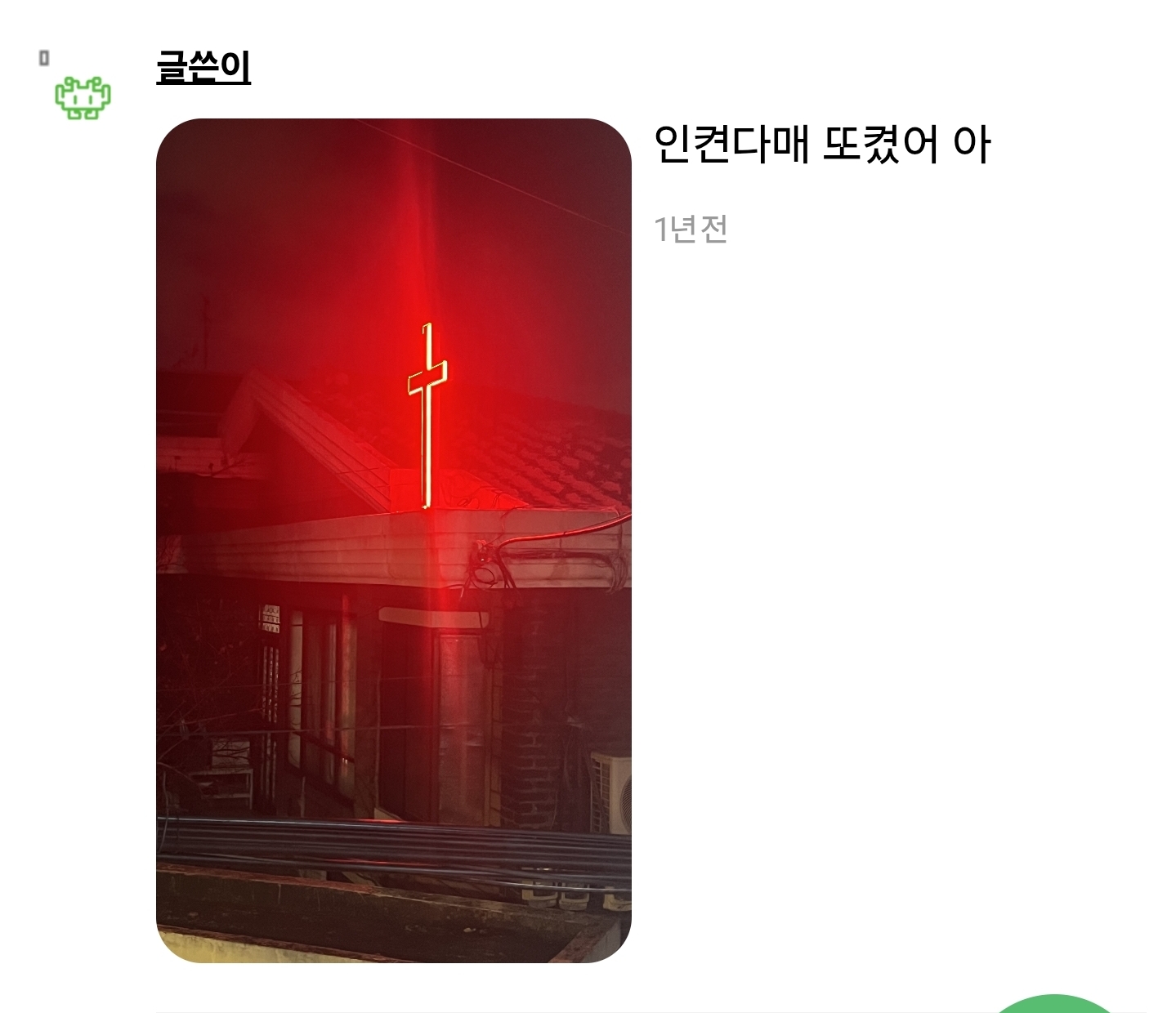Open the 글쓴이 author profile link
The height and width of the screenshot is (1013, 1176).
coord(203,67)
